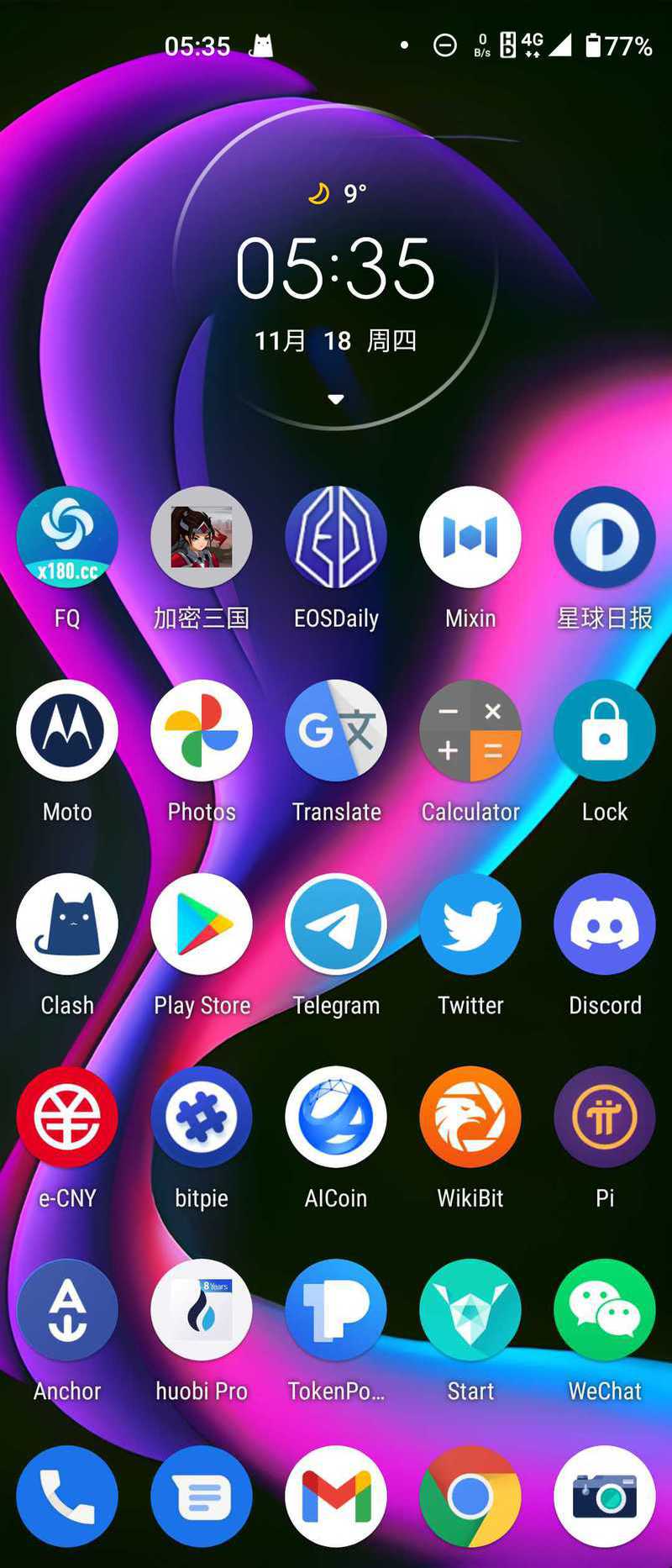Screen dimensions: 672x1568
Task: Open the Translate app
Action: [x=336, y=730]
